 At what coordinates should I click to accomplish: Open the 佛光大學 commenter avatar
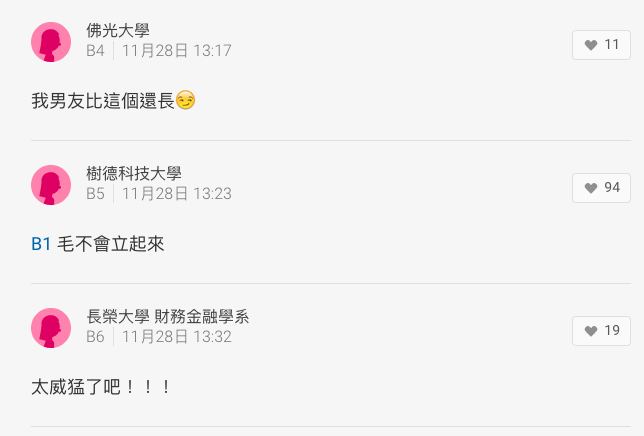click(x=51, y=42)
